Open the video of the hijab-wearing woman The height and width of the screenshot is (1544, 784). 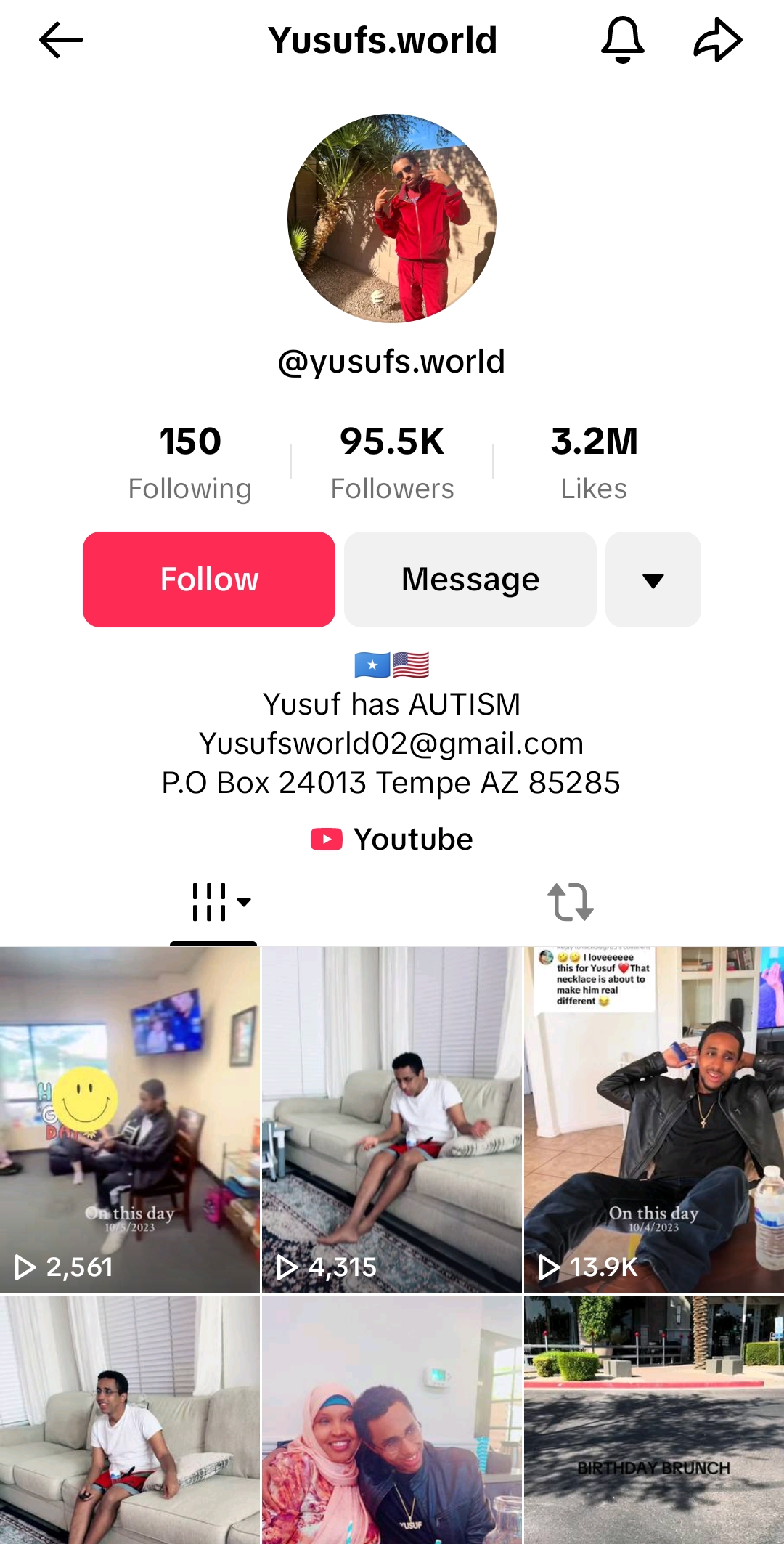tap(392, 1420)
